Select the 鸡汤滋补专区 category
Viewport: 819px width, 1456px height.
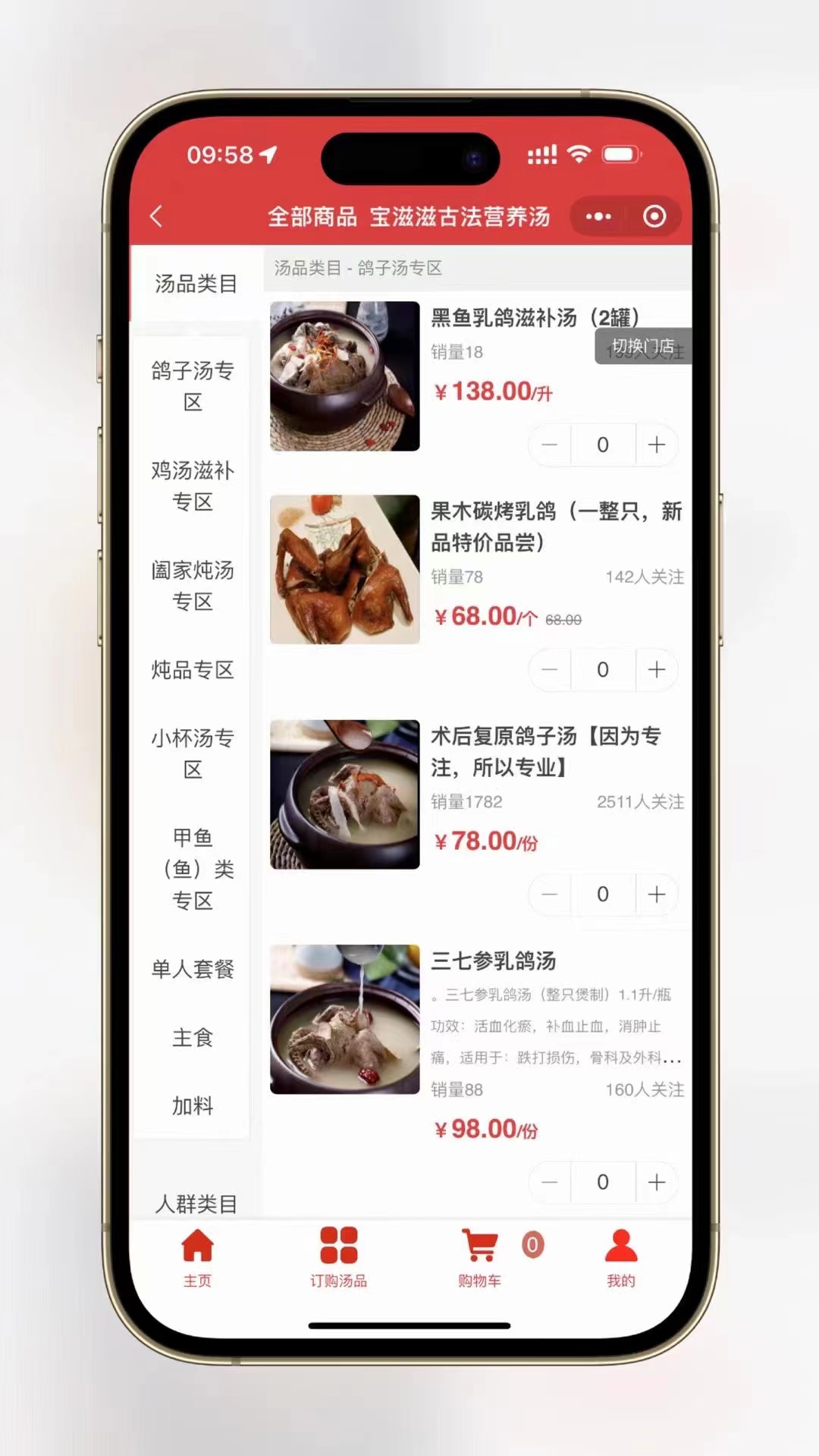tap(193, 486)
